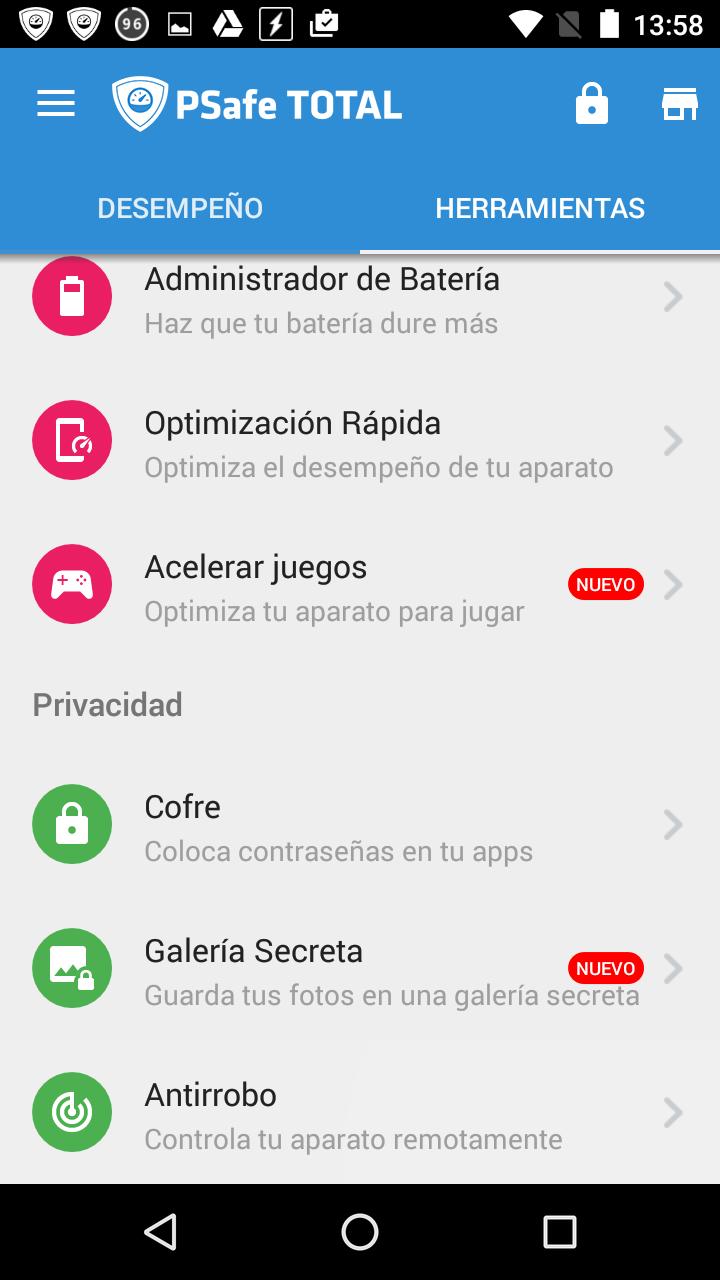This screenshot has height=1280, width=720.
Task: Select the Herramientas tab
Action: click(x=540, y=208)
